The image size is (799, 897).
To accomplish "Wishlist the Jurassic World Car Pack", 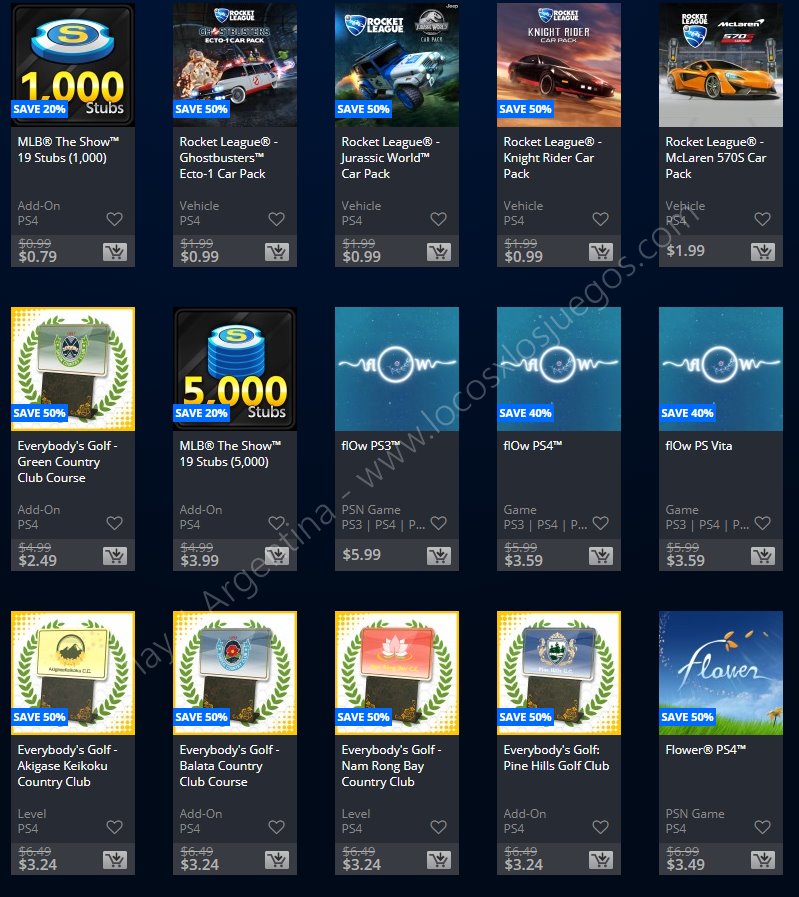I will click(438, 219).
